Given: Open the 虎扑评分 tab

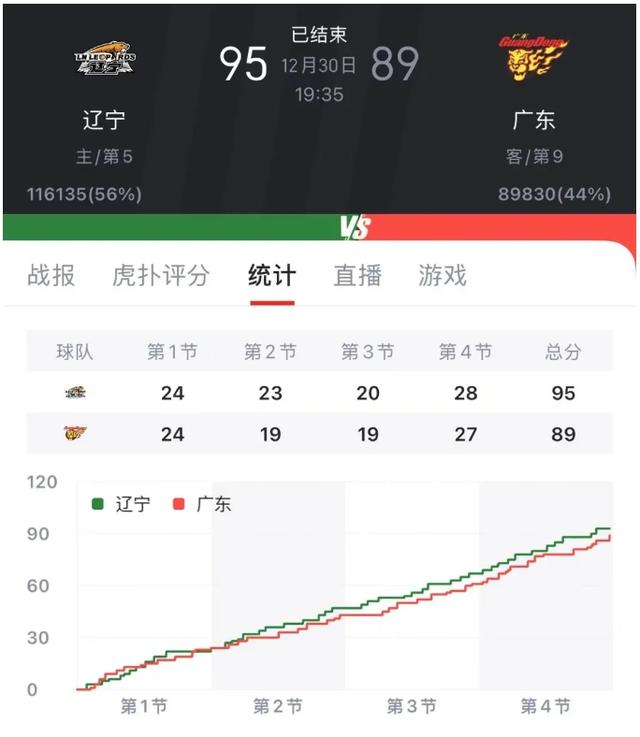Looking at the screenshot, I should pyautogui.click(x=161, y=276).
